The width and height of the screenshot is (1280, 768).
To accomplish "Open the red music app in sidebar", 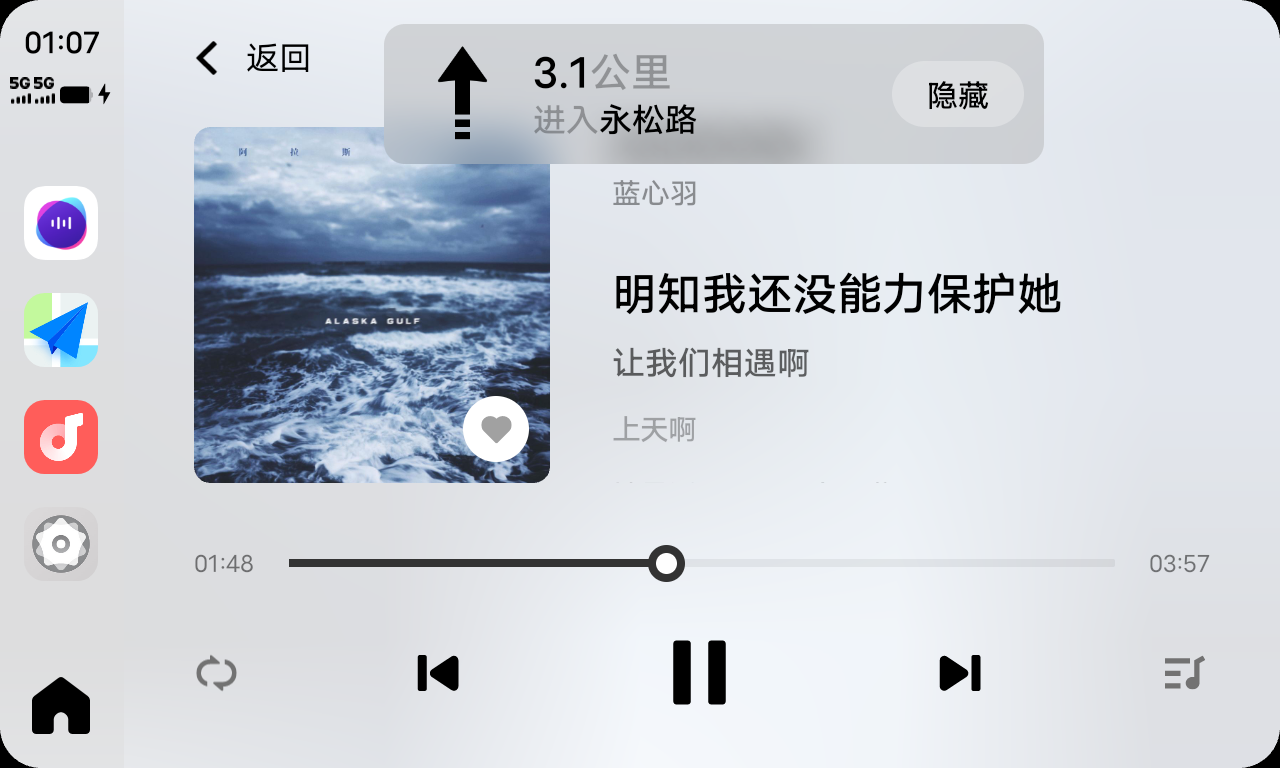I will pos(61,437).
